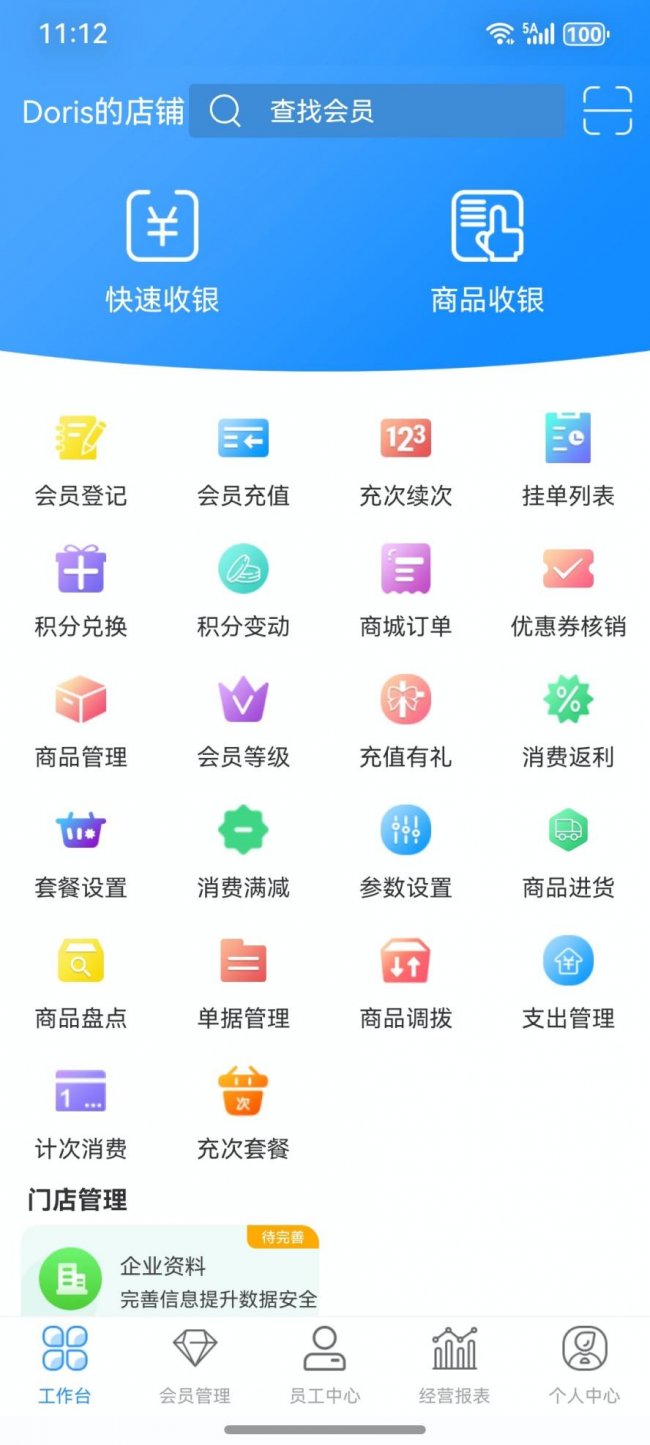Open 商品管理 product management
The width and height of the screenshot is (650, 1445).
[81, 720]
